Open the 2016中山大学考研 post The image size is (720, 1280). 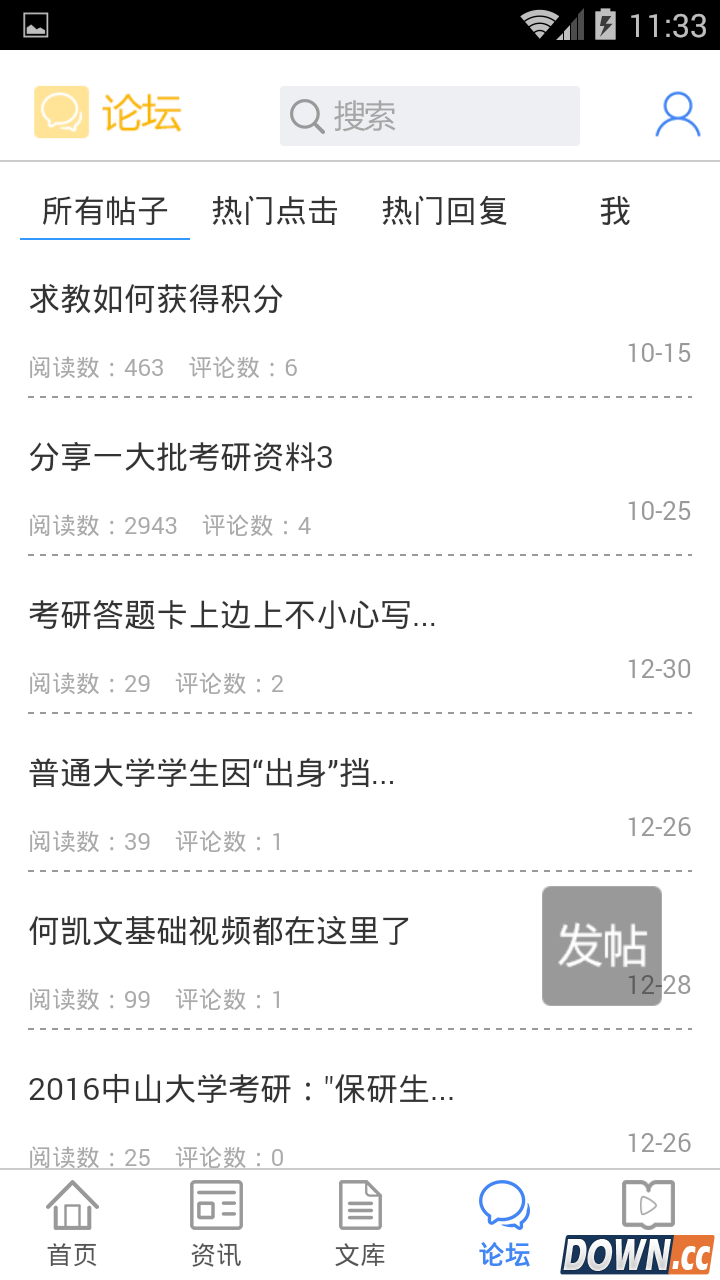point(240,1090)
